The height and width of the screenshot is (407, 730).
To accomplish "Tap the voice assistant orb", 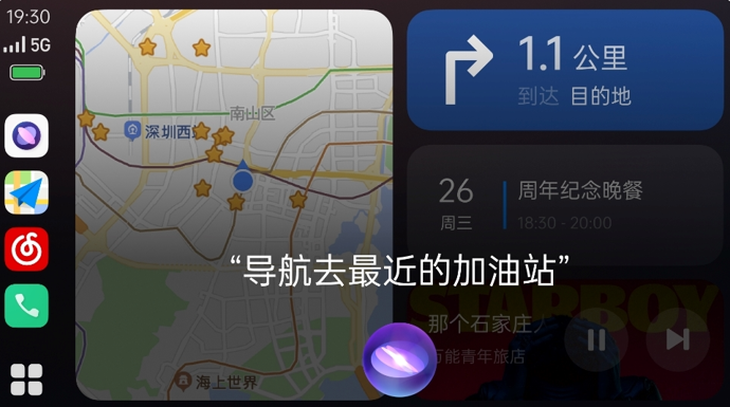I will click(x=398, y=360).
